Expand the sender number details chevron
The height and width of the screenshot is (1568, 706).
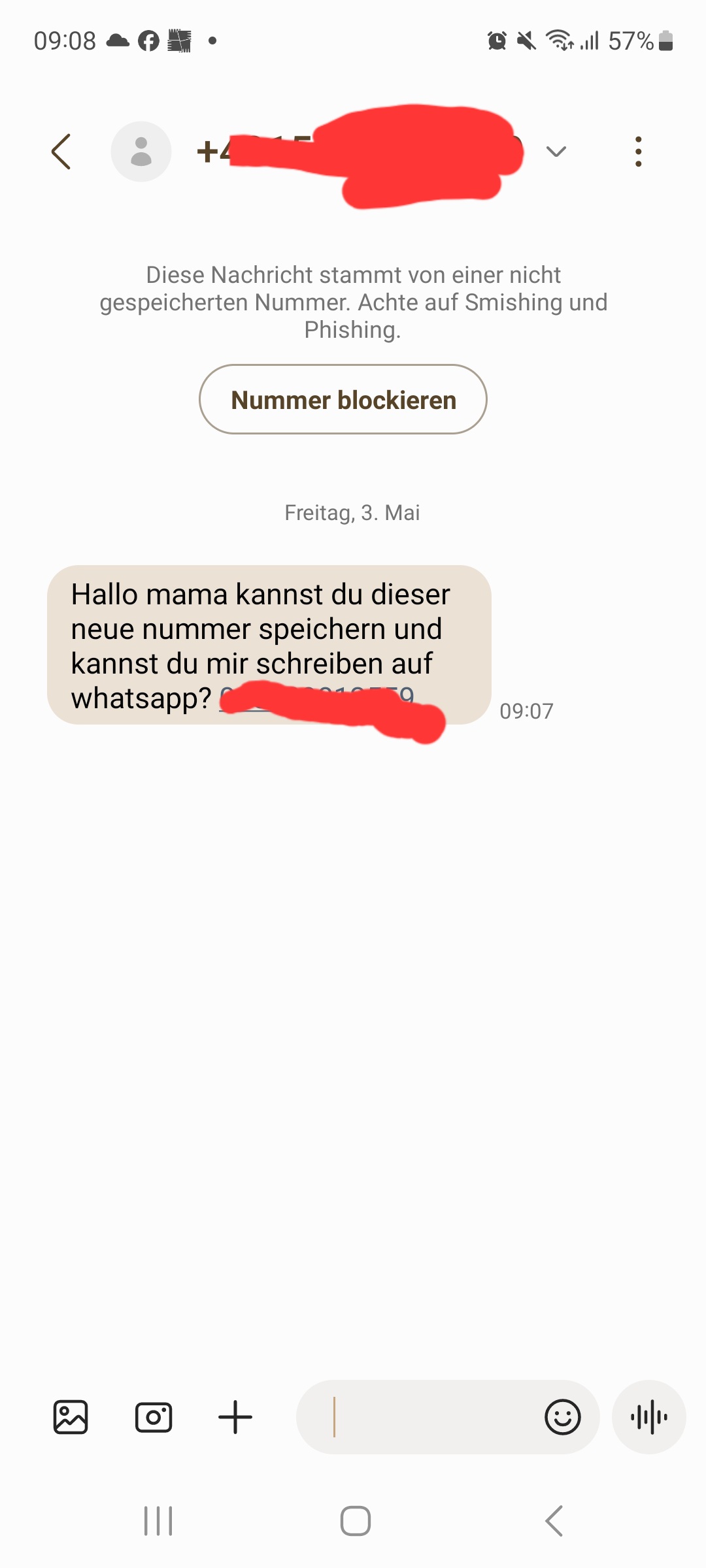click(556, 152)
